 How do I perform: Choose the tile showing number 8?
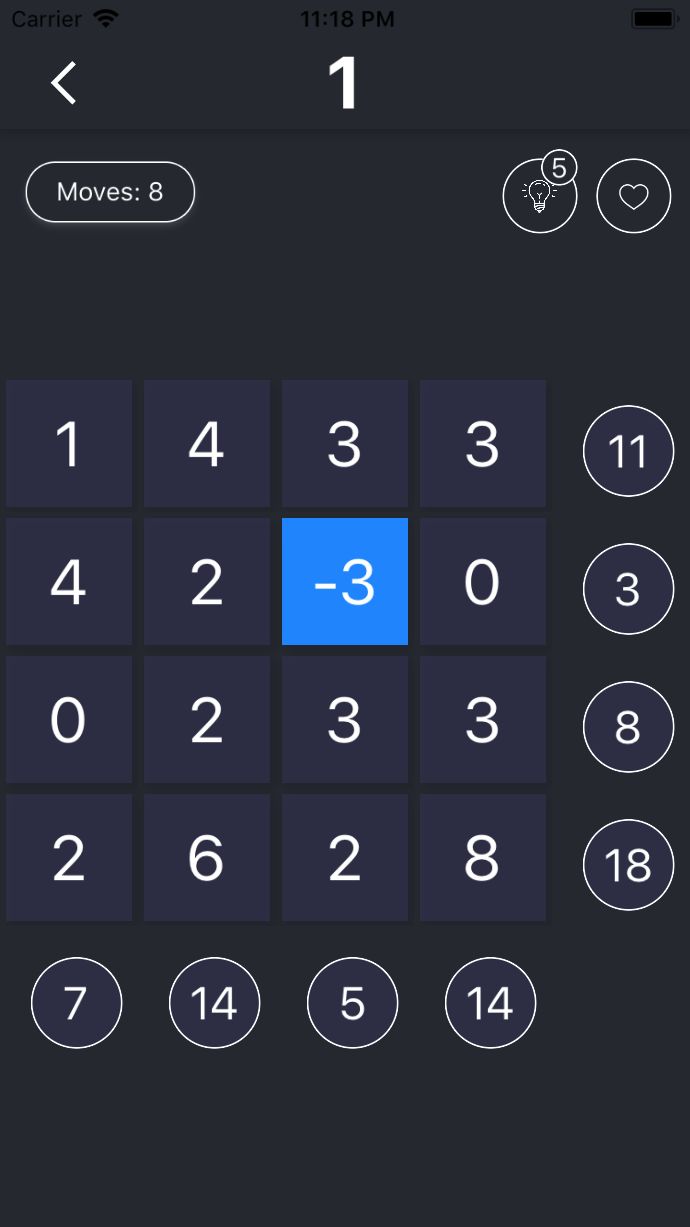click(482, 857)
